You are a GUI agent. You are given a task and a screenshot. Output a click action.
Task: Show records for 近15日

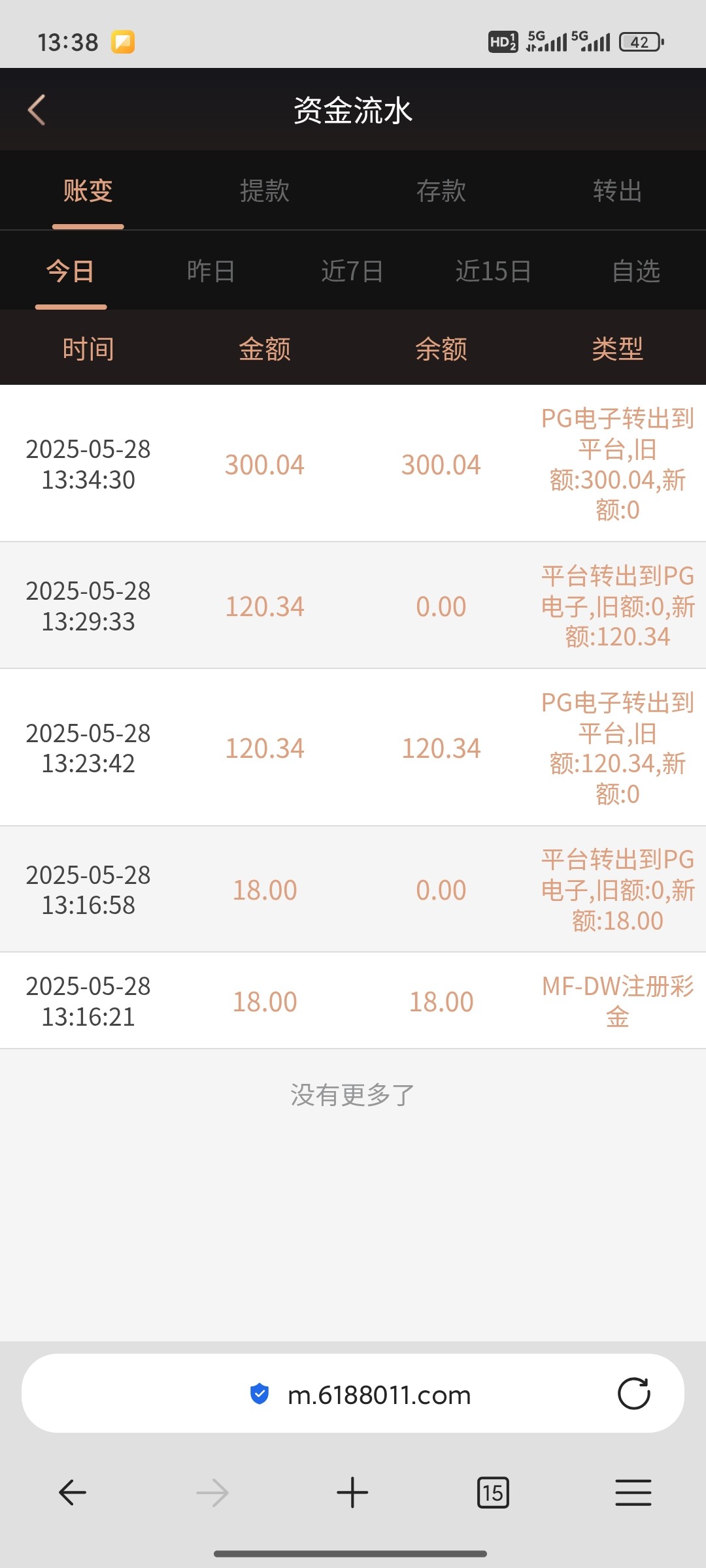[x=494, y=271]
